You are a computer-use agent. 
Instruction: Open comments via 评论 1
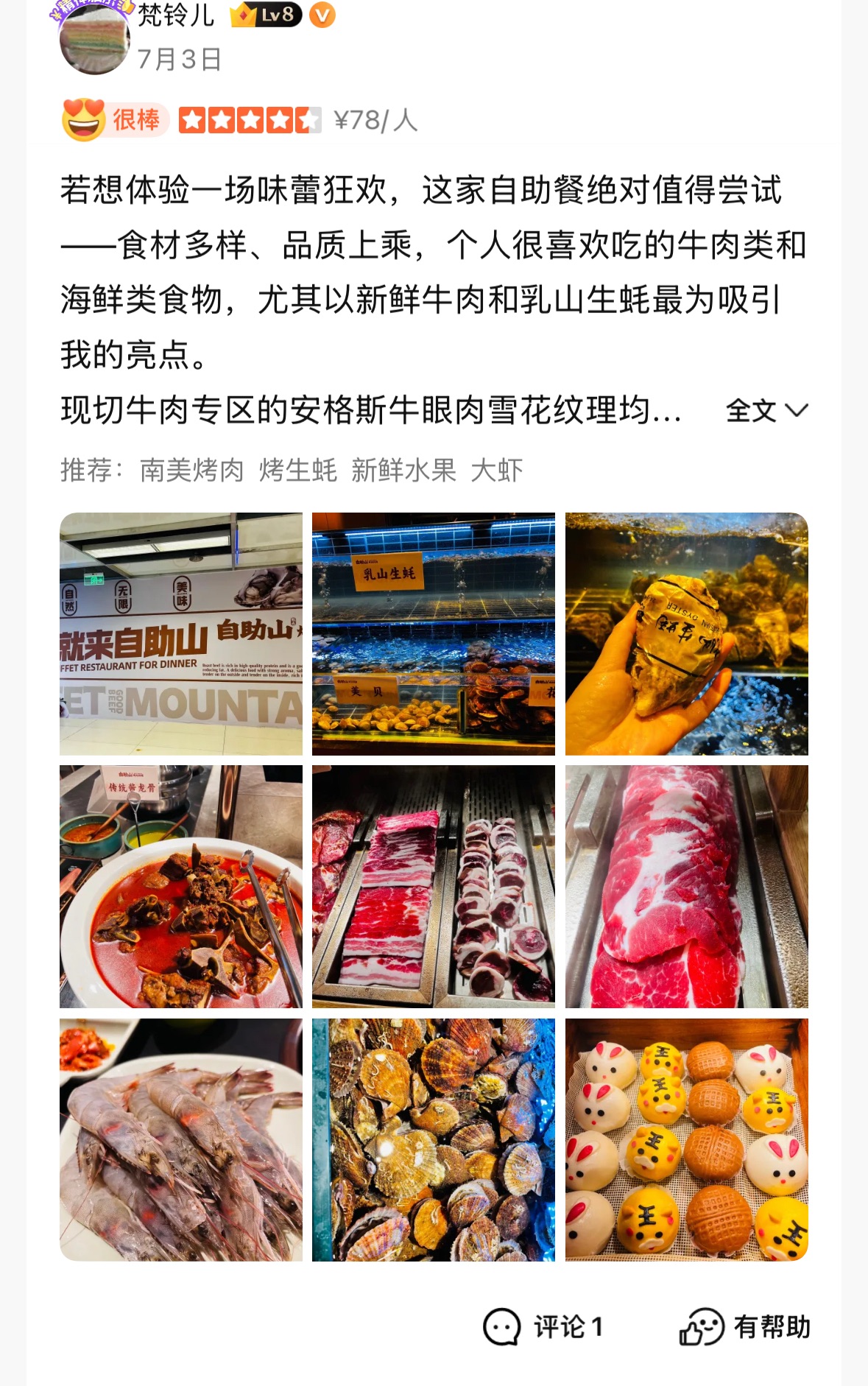(x=543, y=1327)
